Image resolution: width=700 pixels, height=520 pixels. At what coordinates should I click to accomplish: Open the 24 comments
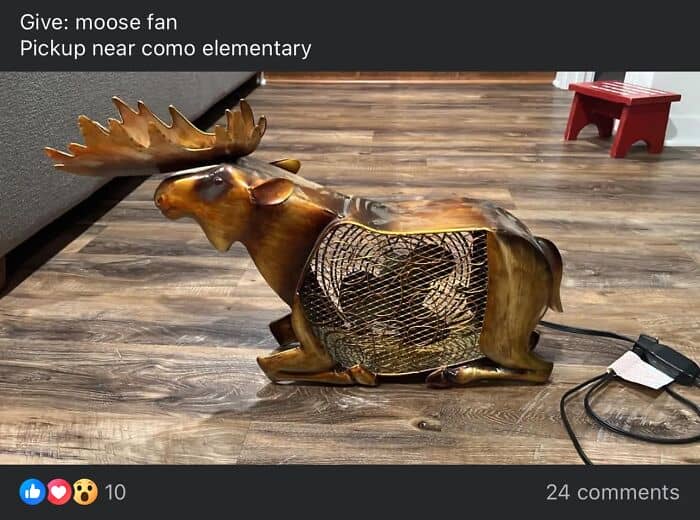(612, 492)
